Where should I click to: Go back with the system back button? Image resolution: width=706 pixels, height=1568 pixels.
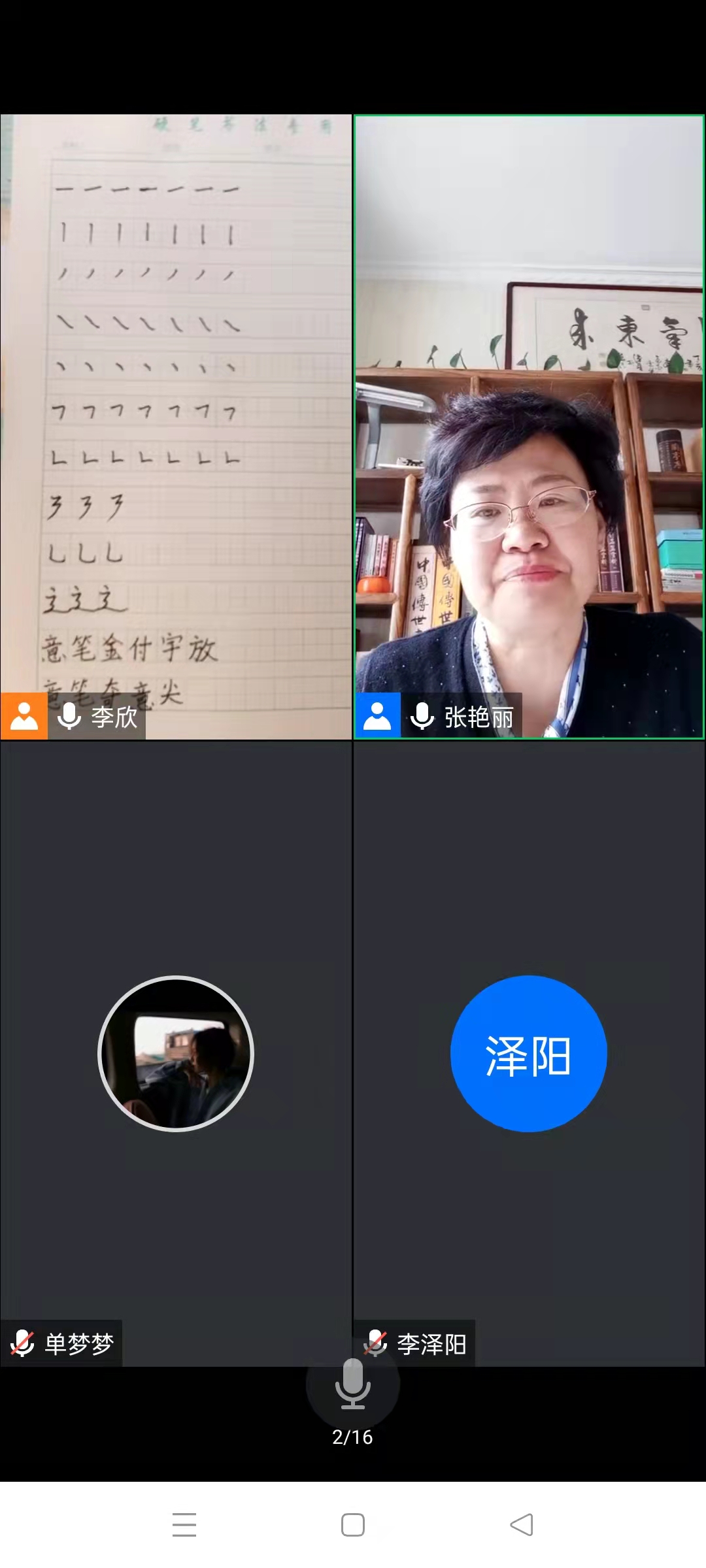pos(522,1525)
